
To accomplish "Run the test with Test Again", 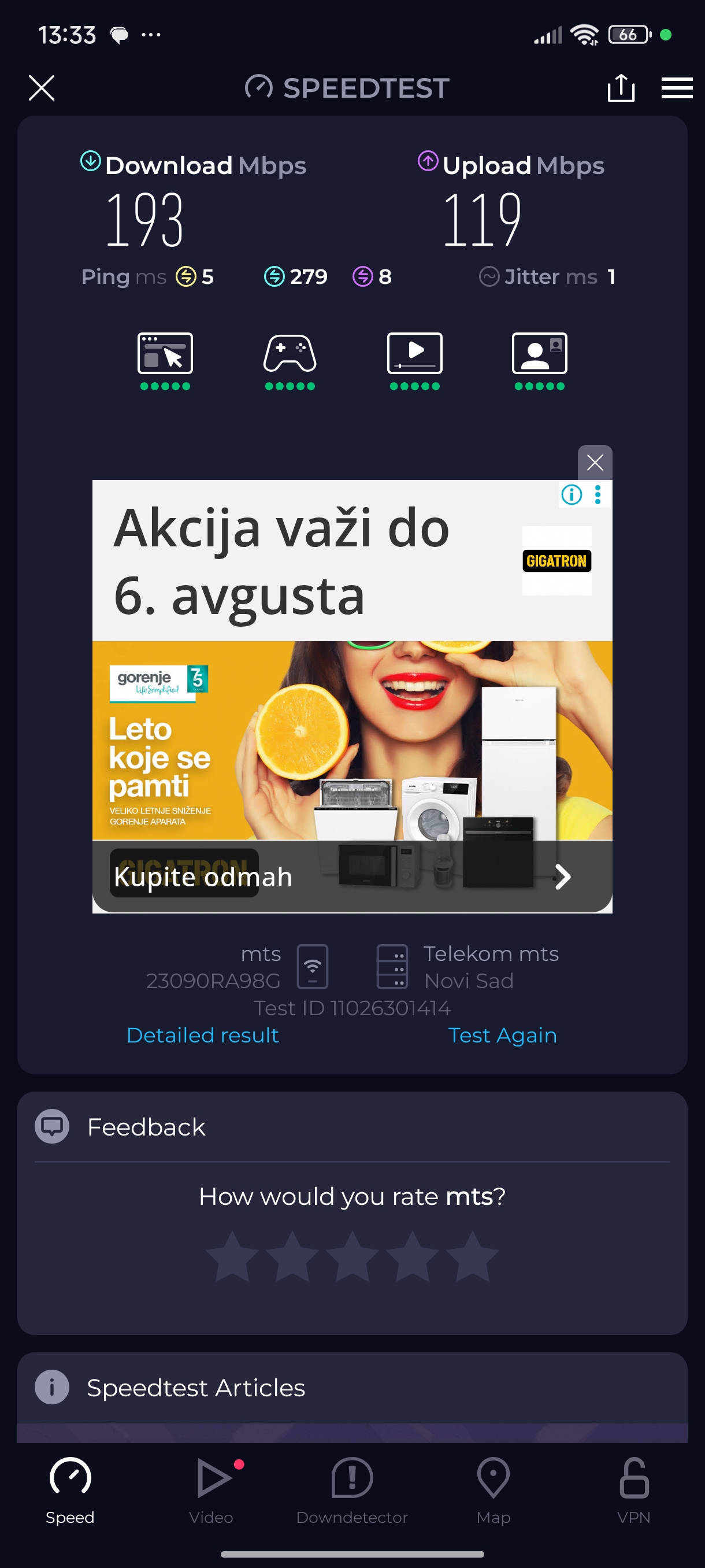I will (502, 1035).
